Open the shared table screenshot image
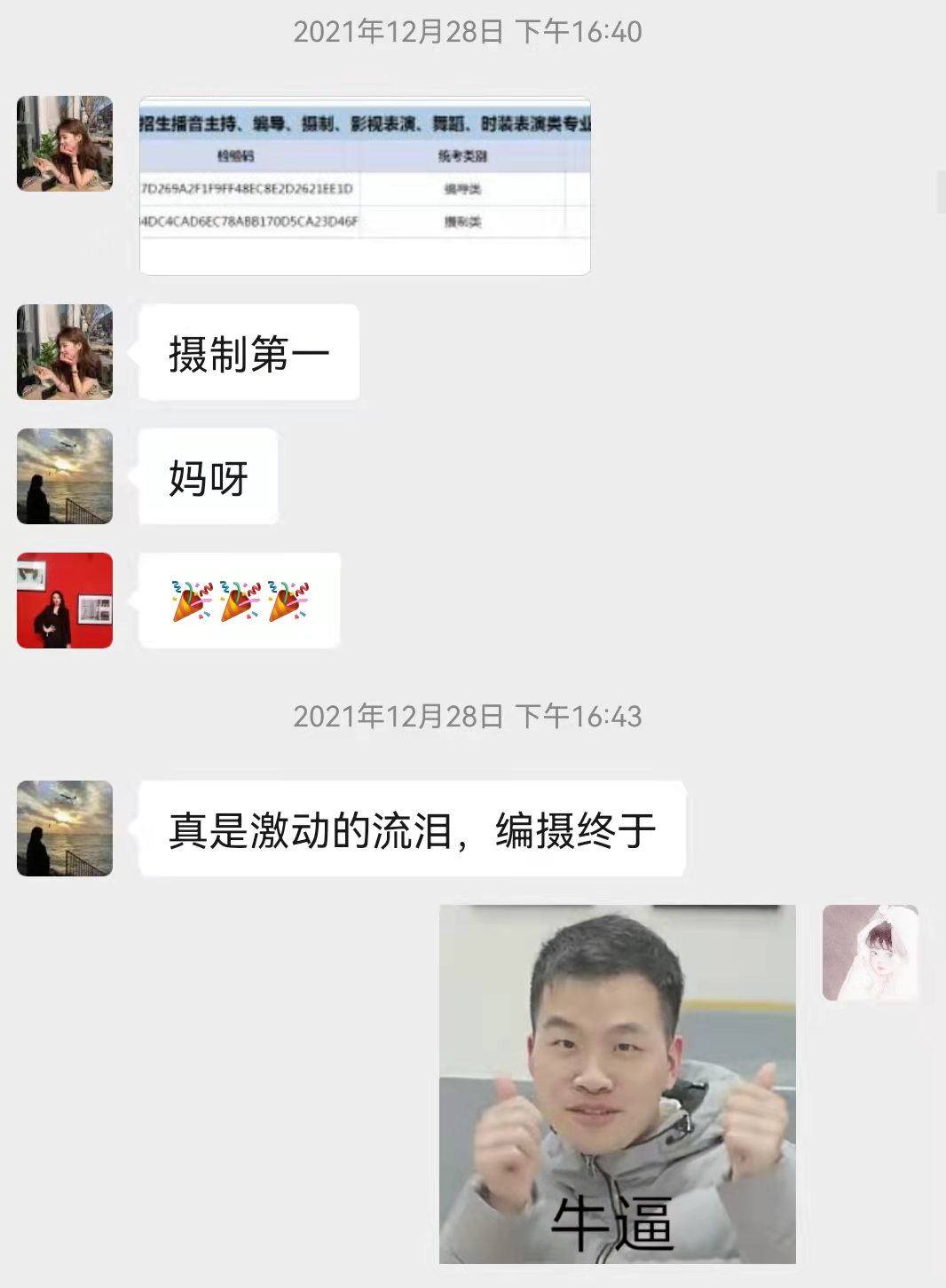 coord(365,185)
